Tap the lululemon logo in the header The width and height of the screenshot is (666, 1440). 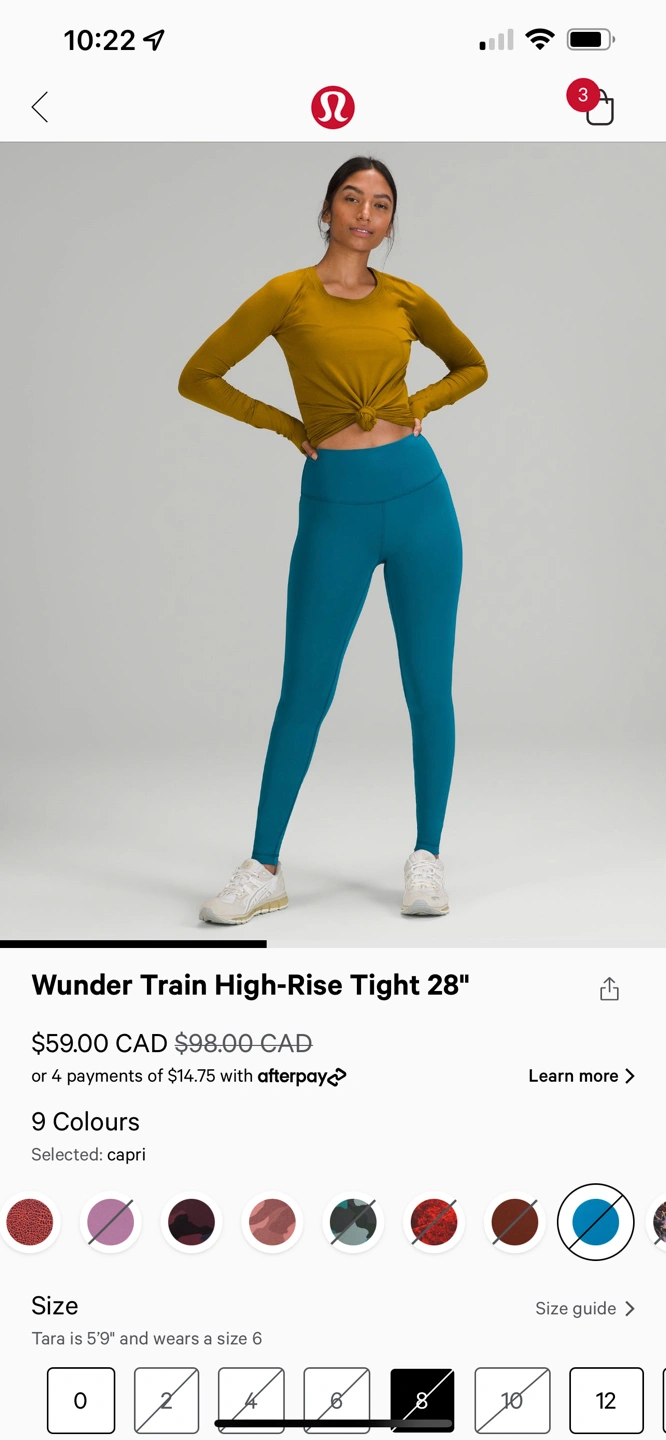(x=333, y=107)
